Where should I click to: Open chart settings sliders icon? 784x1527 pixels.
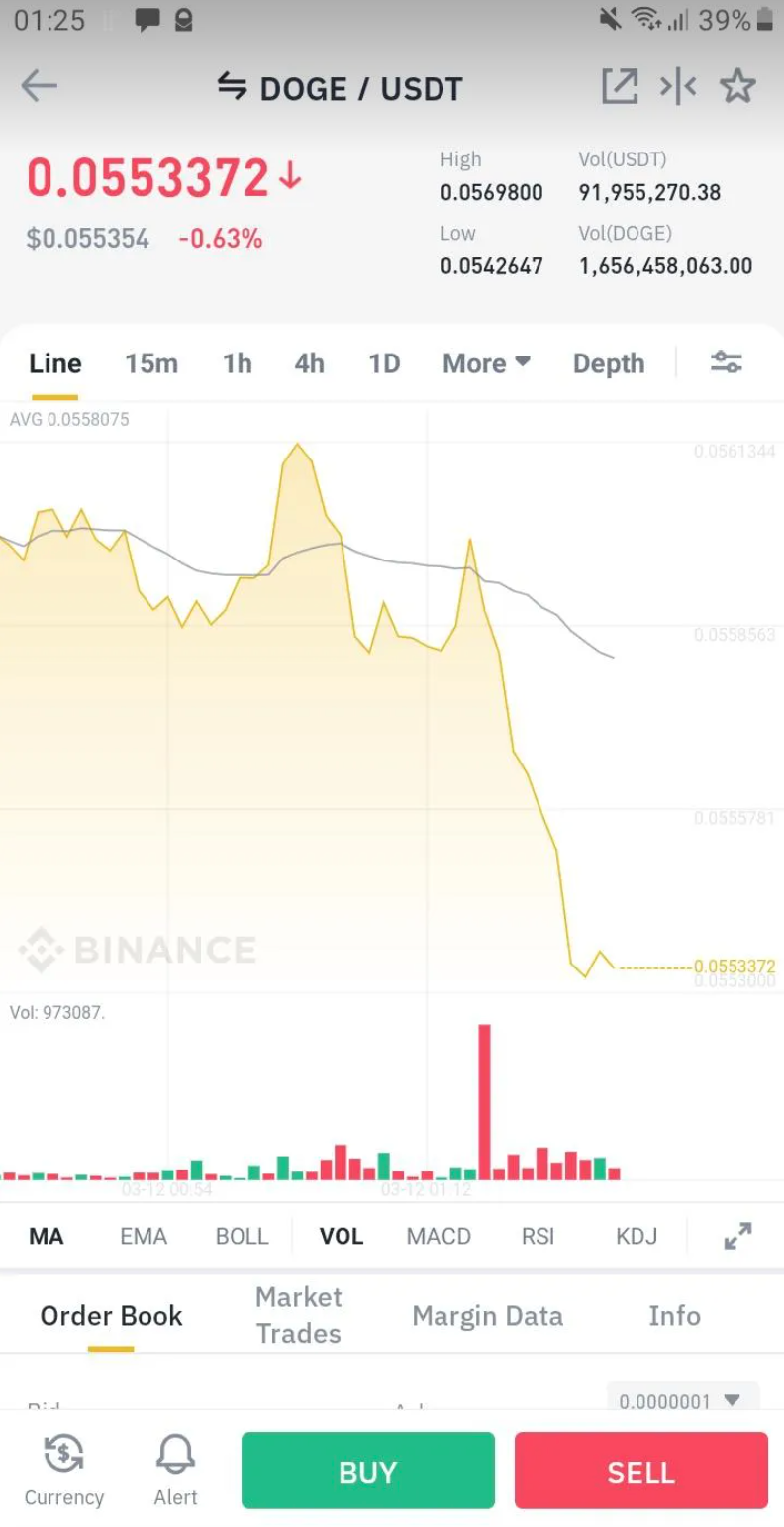(727, 362)
